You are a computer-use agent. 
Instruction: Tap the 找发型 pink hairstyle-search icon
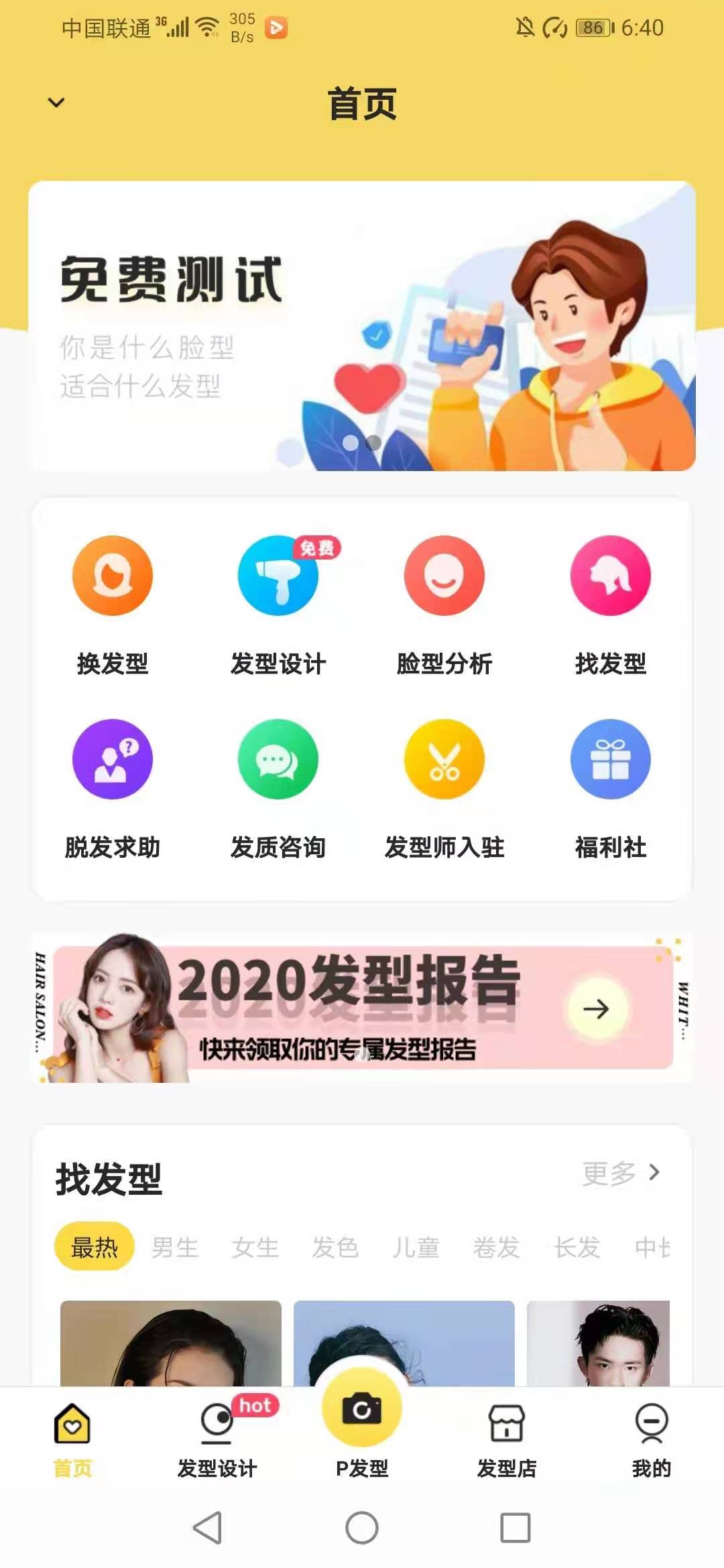(610, 578)
